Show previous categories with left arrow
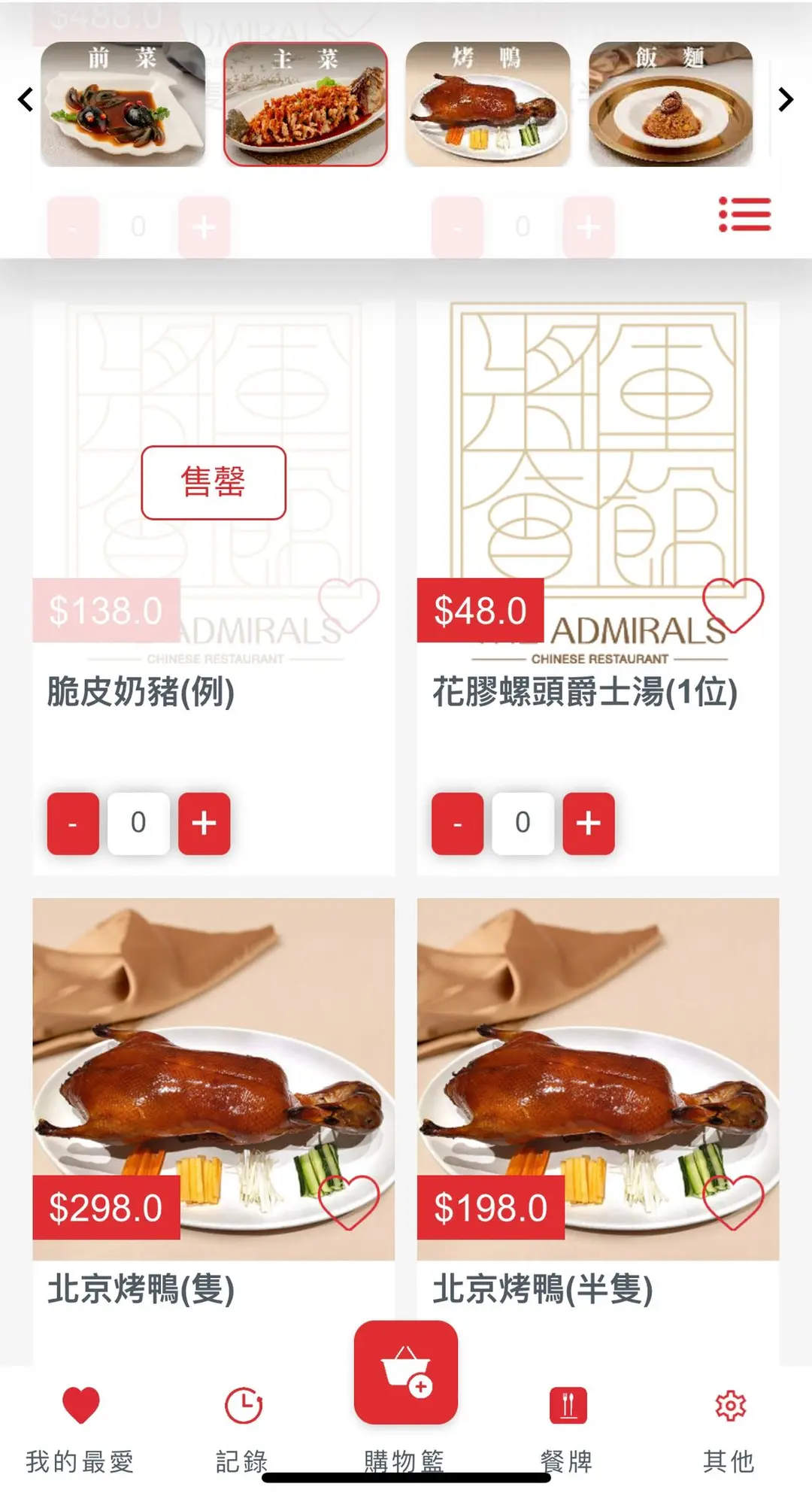Image resolution: width=812 pixels, height=1499 pixels. tap(26, 99)
